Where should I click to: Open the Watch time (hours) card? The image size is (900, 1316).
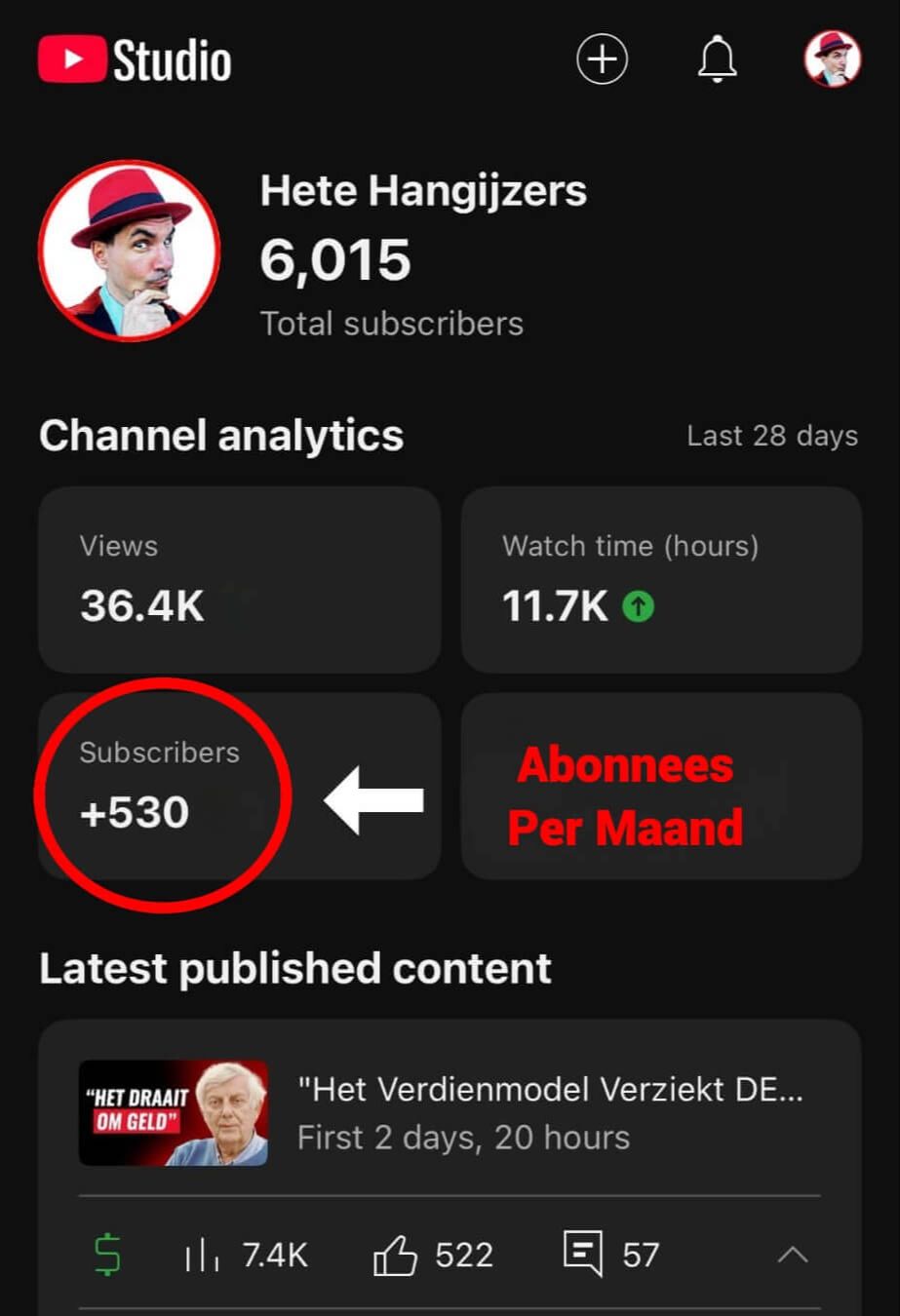pos(661,579)
